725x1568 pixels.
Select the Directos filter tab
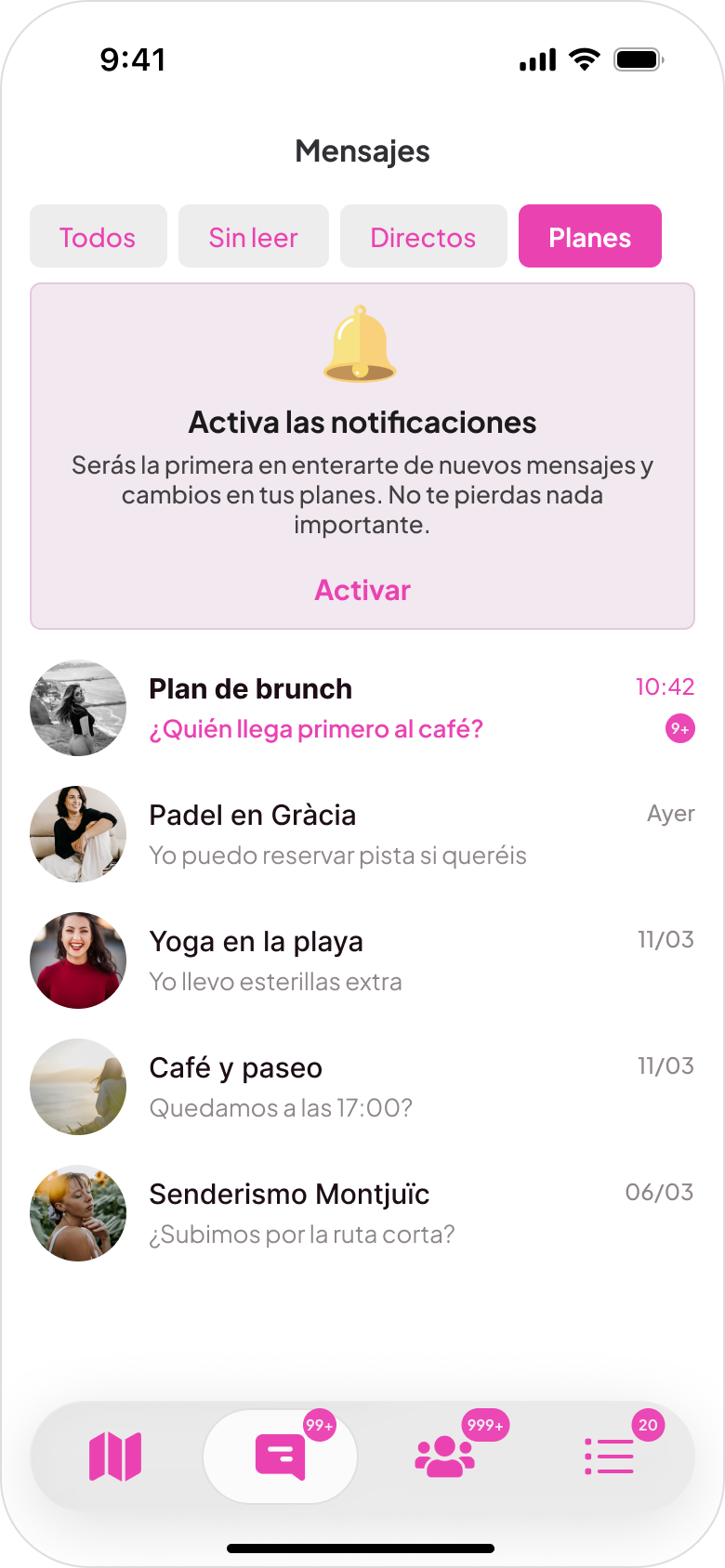point(423,236)
